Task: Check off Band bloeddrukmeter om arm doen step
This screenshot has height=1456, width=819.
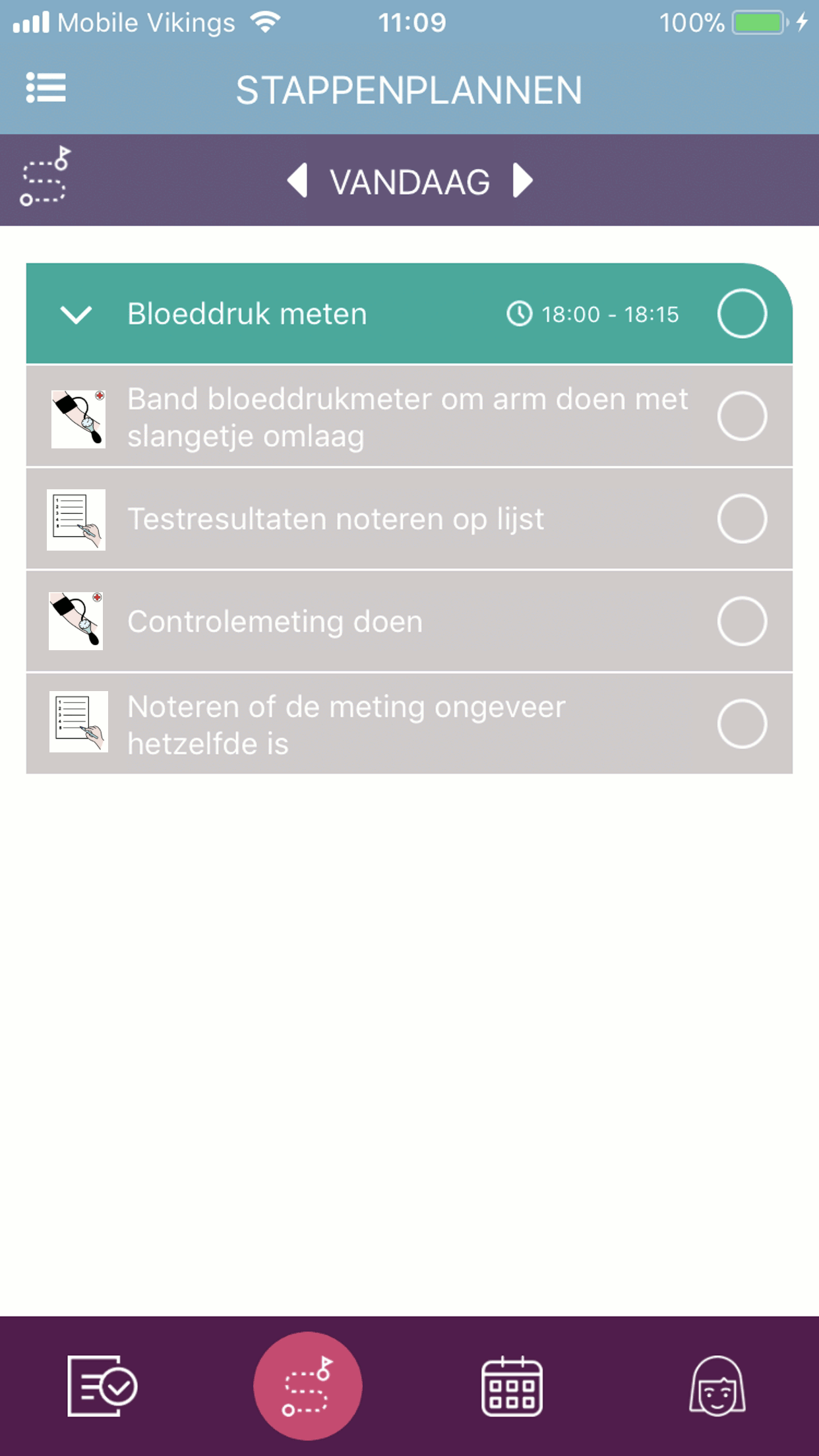Action: point(742,416)
